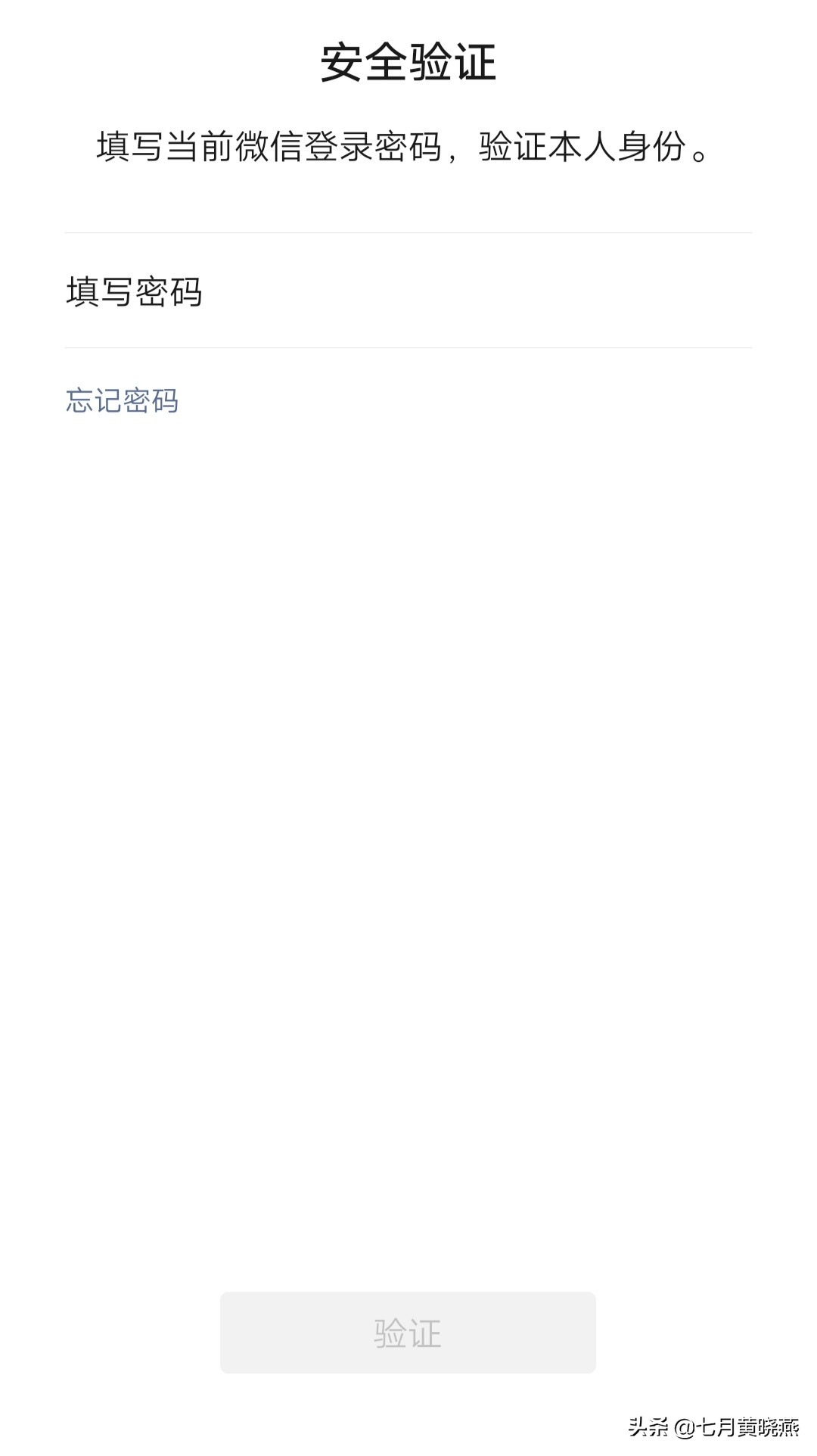This screenshot has height=1456, width=817.
Task: Click the 安全验证 page title
Action: click(x=408, y=64)
